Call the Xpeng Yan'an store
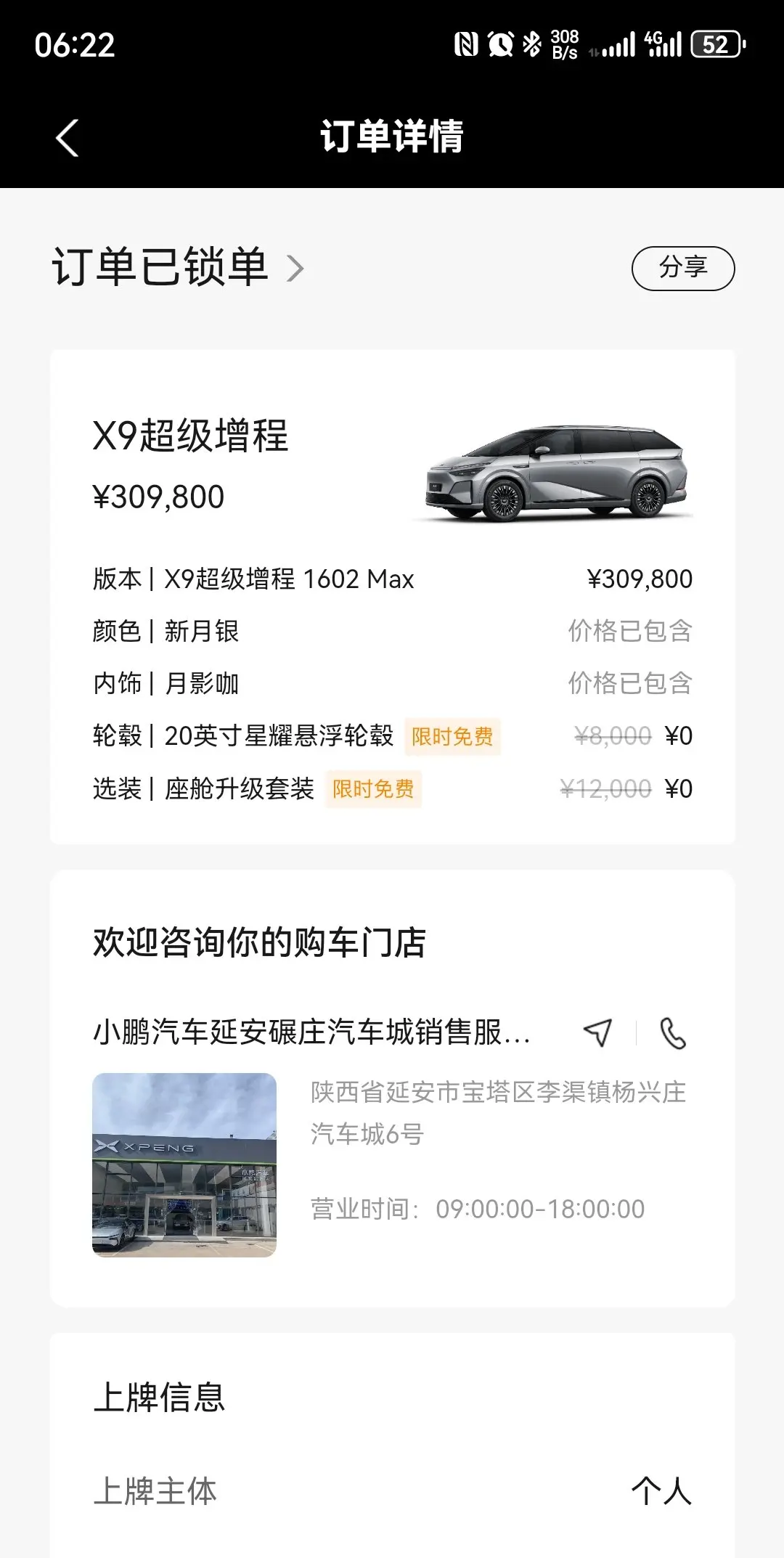 [x=672, y=1032]
